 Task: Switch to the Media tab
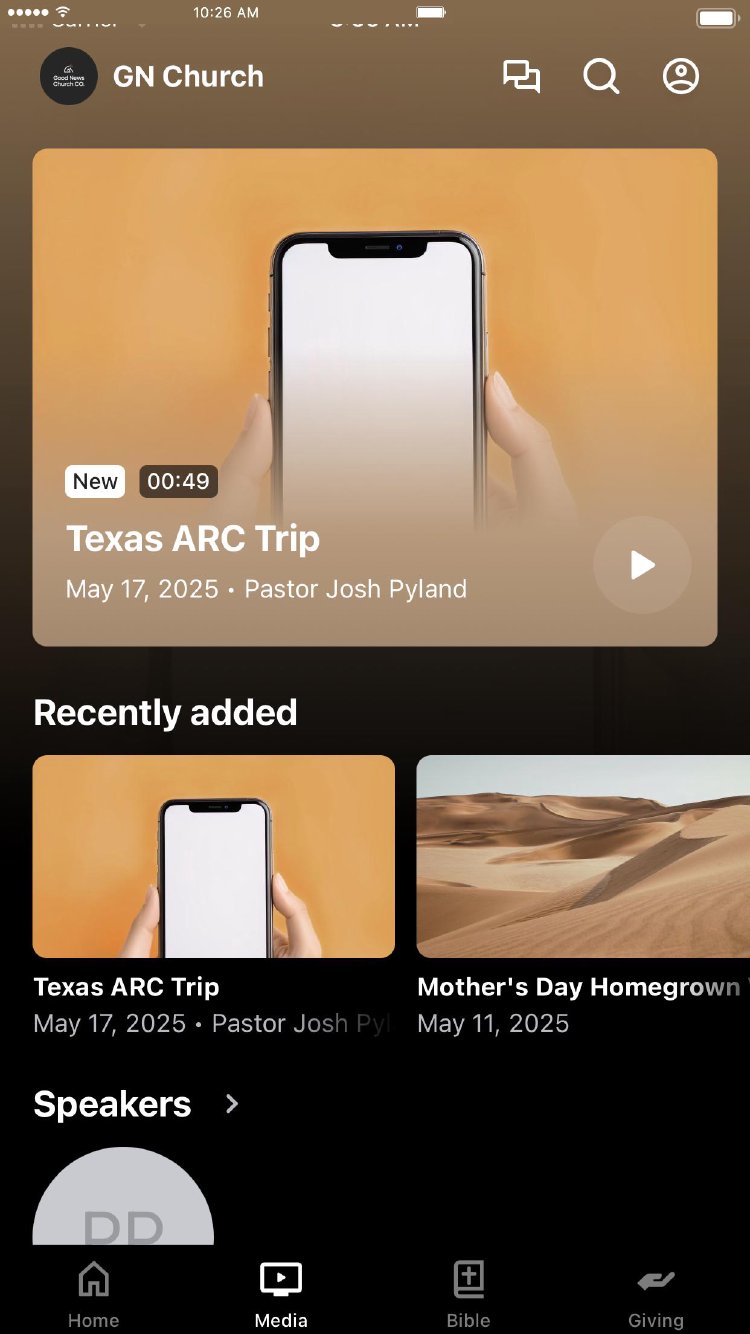(281, 1293)
